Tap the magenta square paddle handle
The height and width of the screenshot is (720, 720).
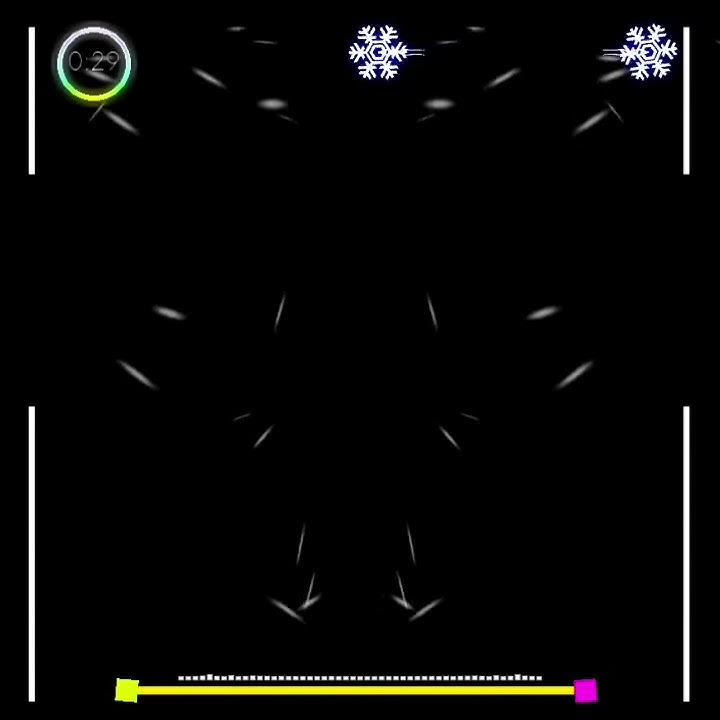coord(585,690)
